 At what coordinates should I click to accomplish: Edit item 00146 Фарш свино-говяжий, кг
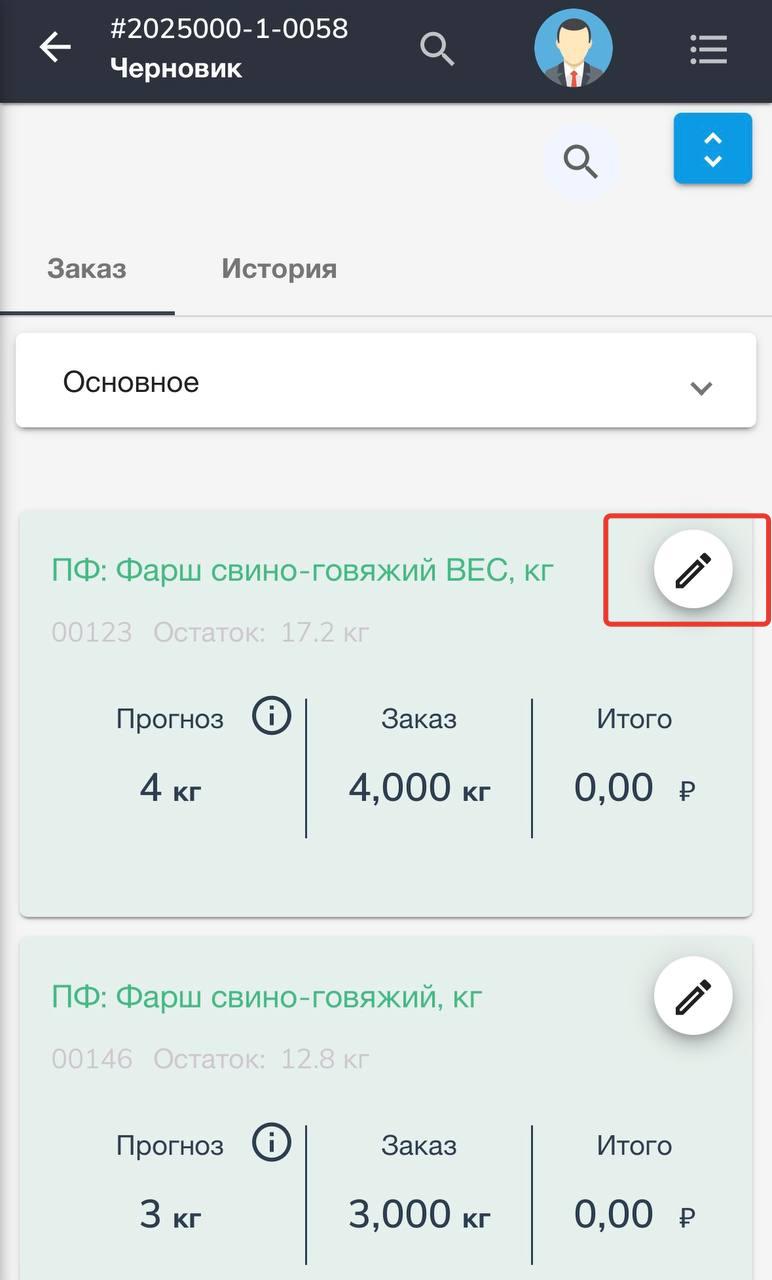[x=693, y=997]
